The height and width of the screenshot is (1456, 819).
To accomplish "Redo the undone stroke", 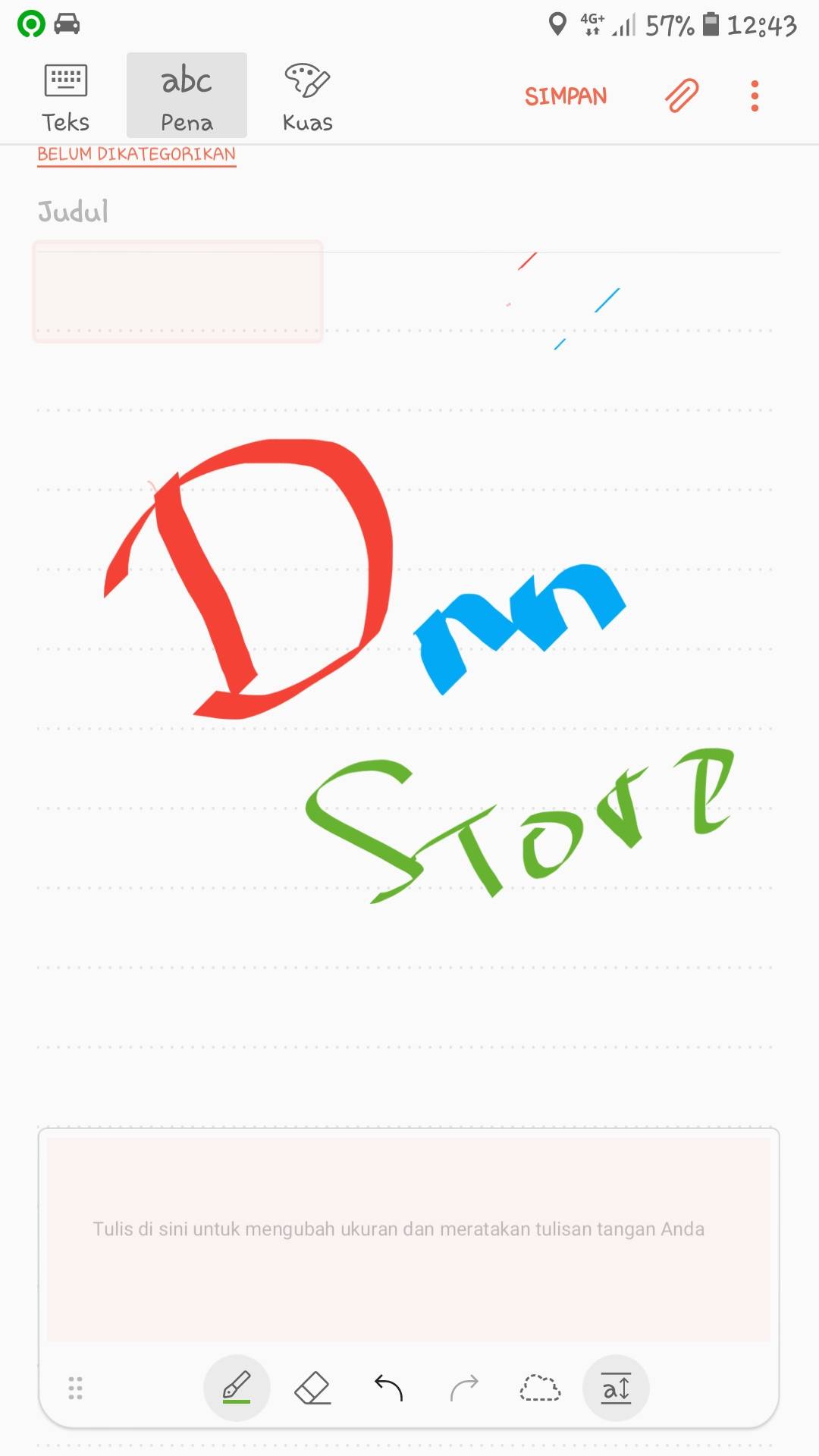I will [464, 1389].
